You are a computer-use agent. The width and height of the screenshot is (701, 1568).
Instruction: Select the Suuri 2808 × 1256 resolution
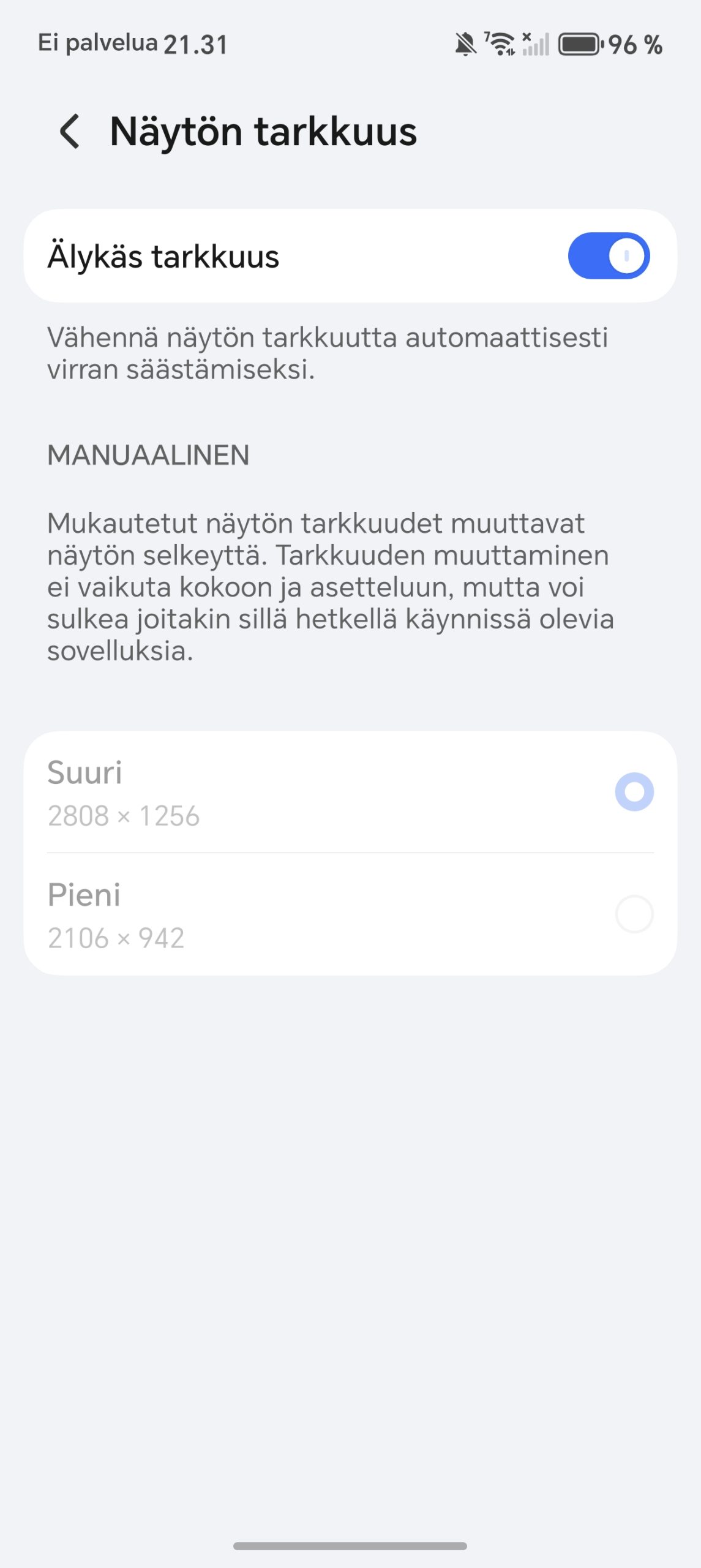click(x=634, y=792)
